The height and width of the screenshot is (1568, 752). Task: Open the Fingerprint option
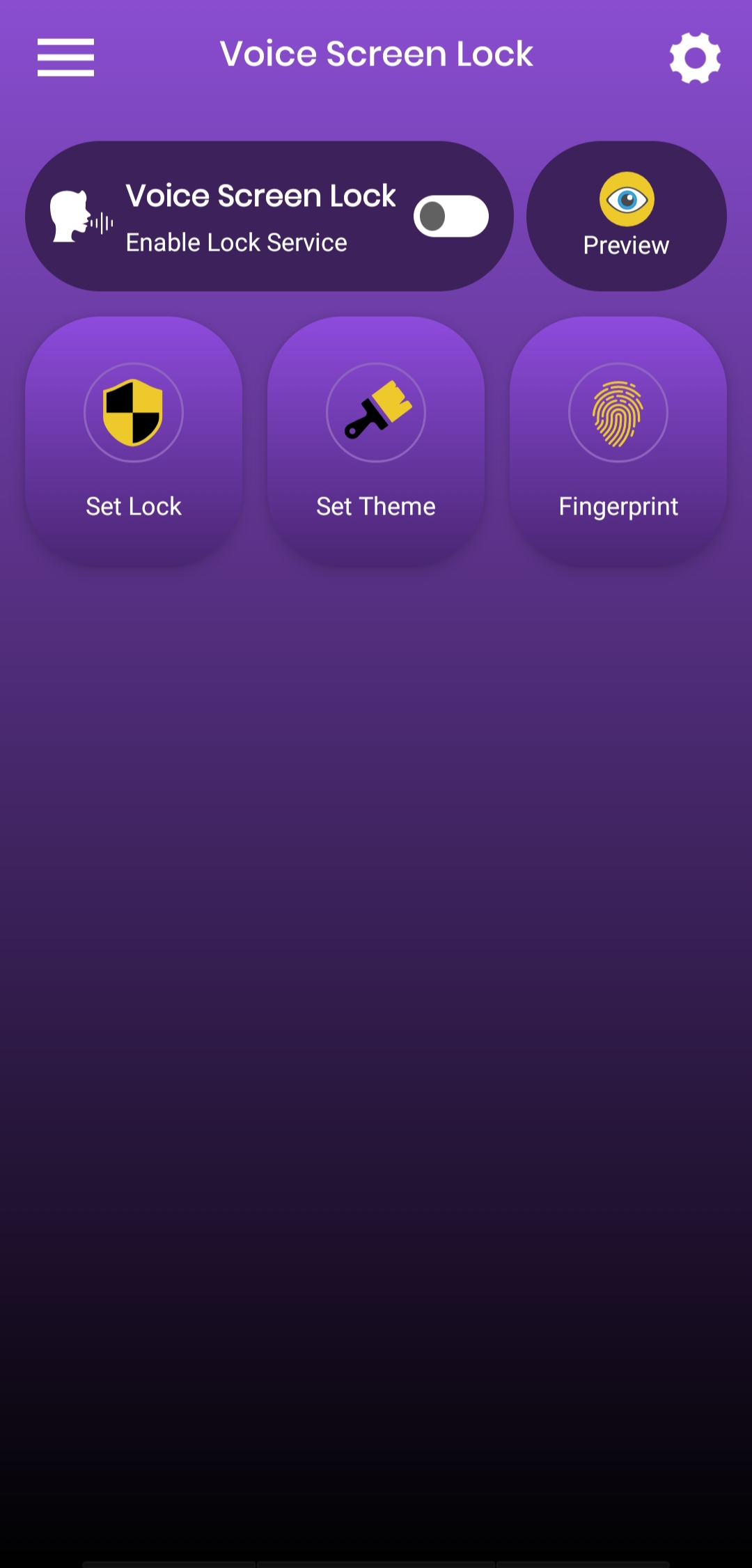coord(618,441)
